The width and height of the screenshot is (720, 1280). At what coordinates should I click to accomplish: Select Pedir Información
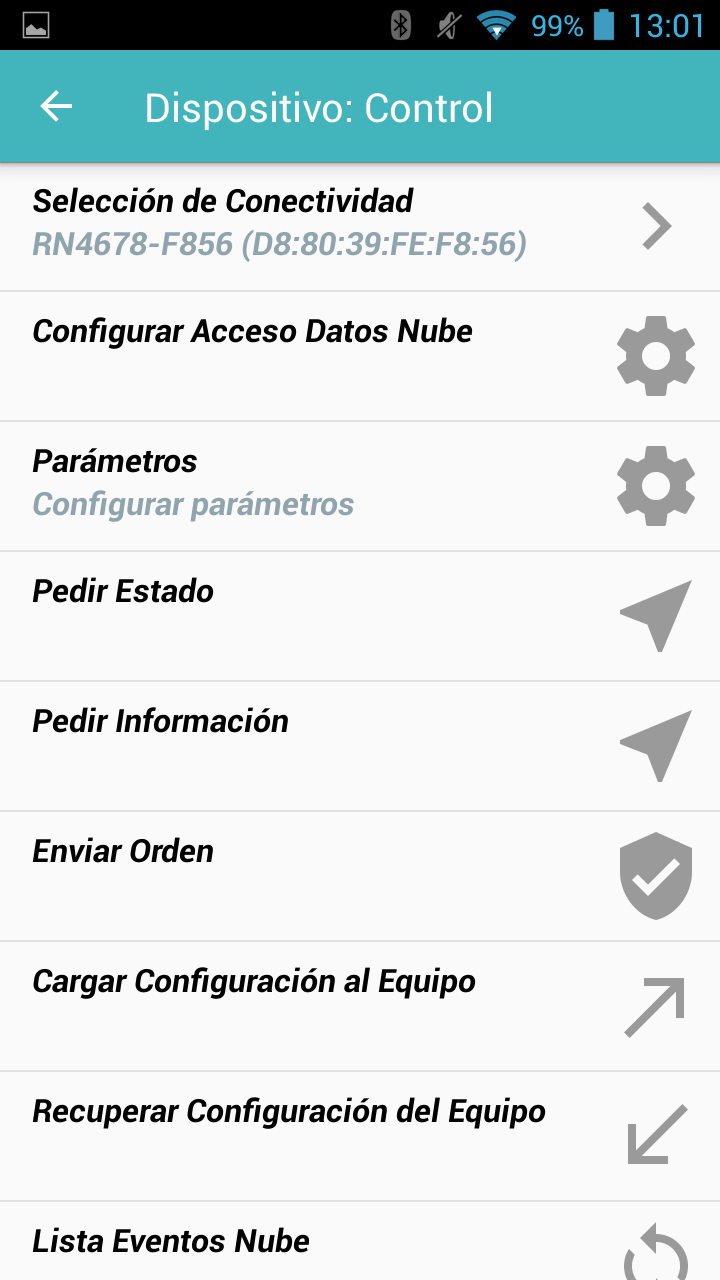coord(360,746)
